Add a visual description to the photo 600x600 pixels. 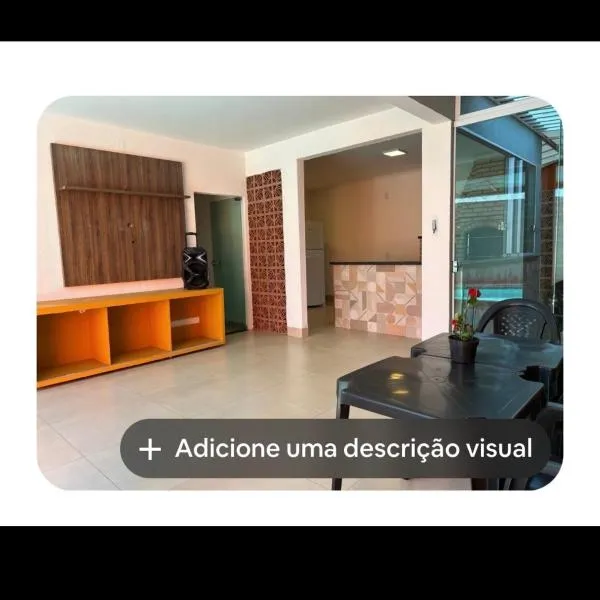tap(335, 448)
